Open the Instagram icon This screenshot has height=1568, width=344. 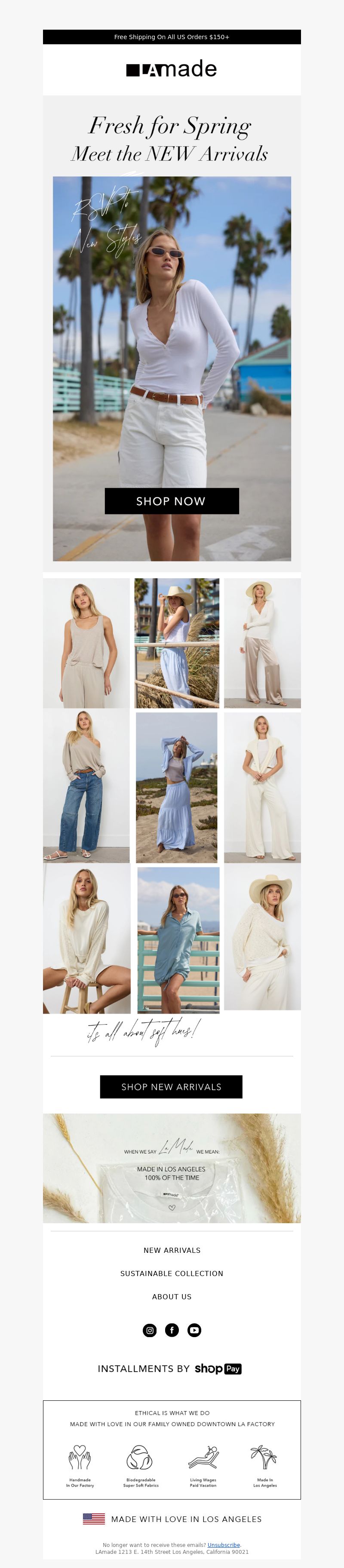point(150,1330)
